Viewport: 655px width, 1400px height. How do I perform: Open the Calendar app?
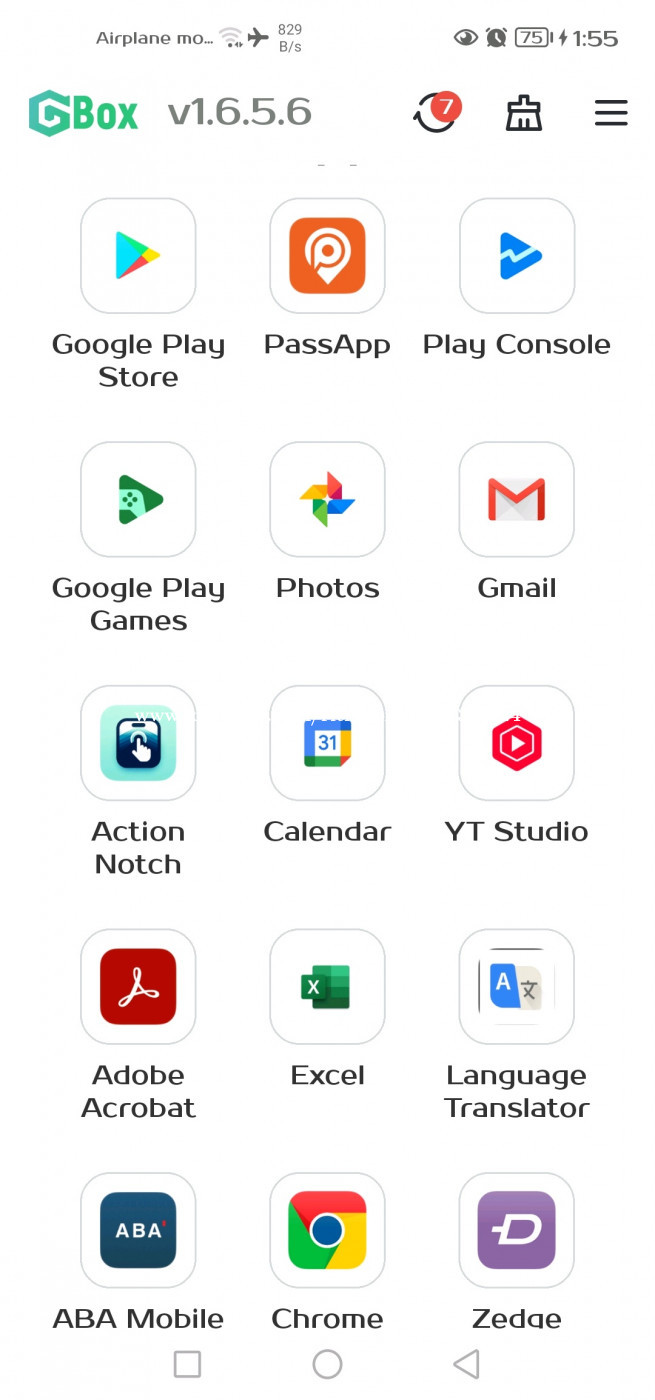pos(327,743)
